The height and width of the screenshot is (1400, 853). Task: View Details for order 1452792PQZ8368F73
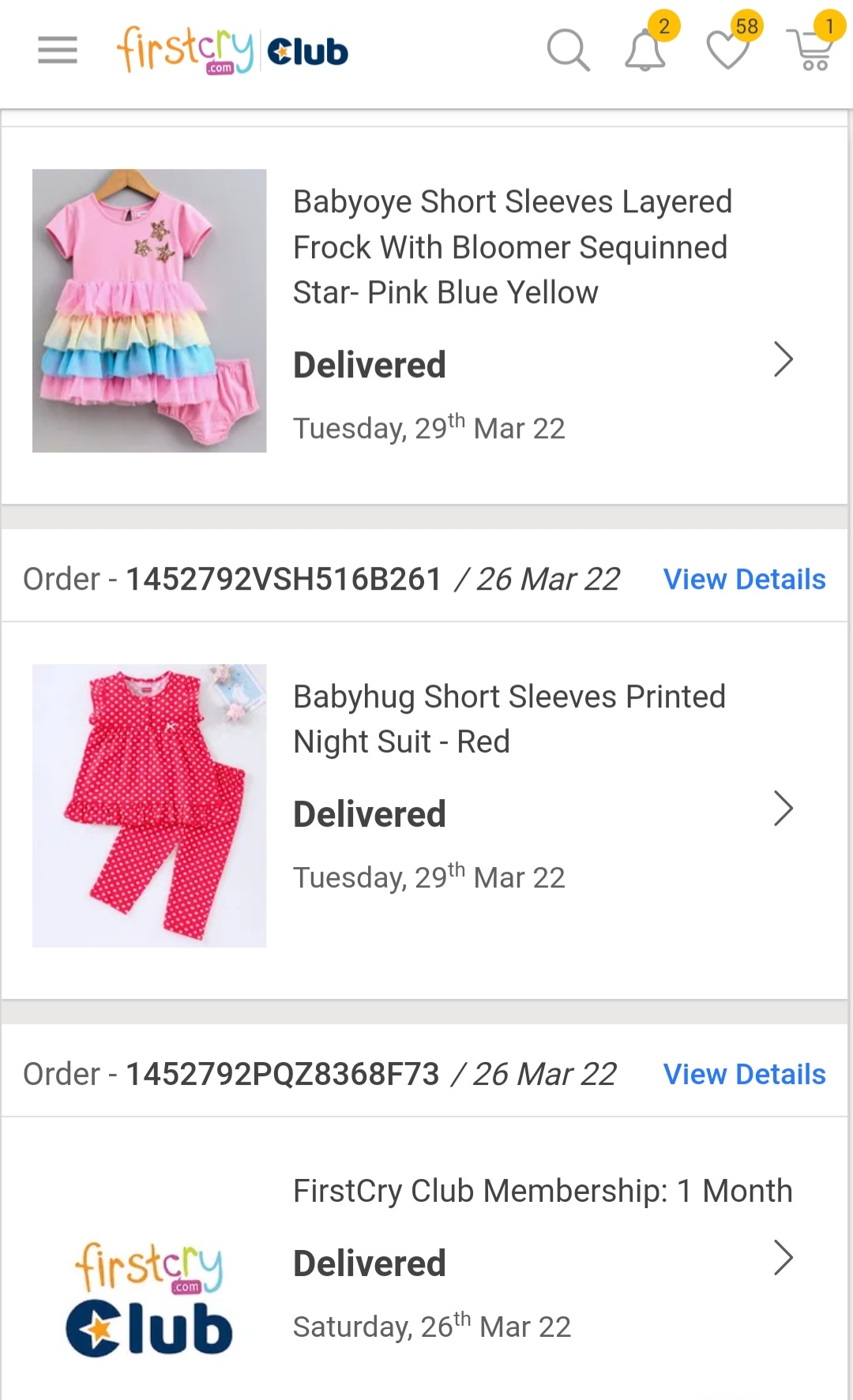tap(744, 1075)
